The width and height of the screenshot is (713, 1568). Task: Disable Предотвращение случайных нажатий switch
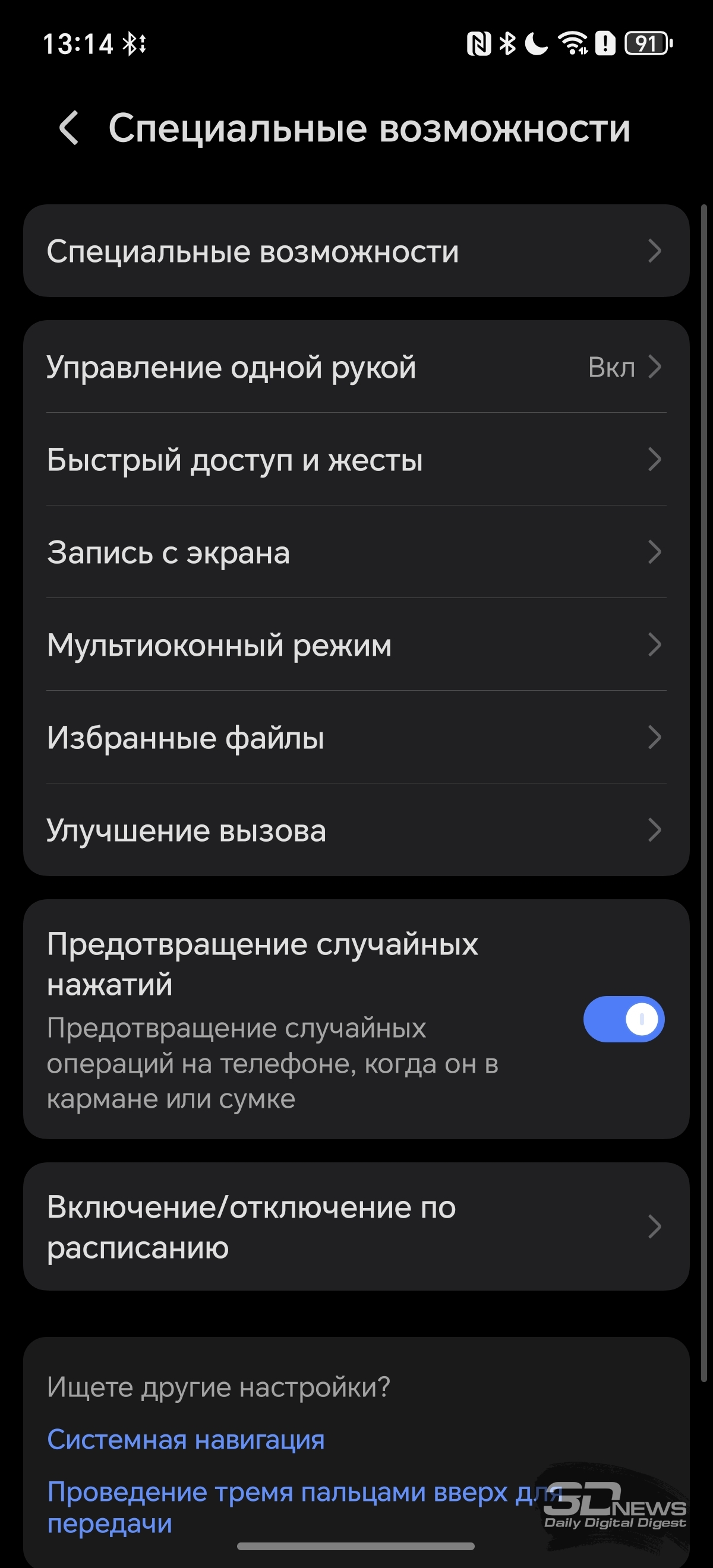pos(623,1019)
